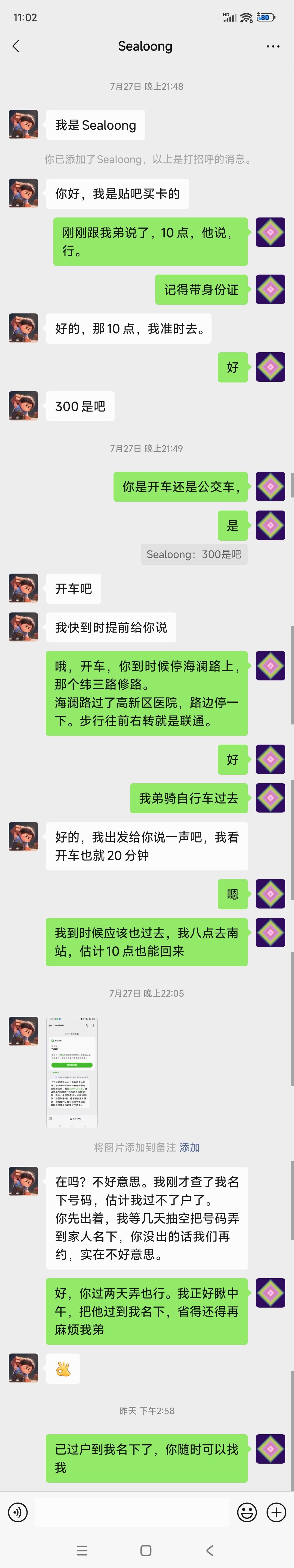Image resolution: width=294 pixels, height=1568 pixels.
Task: Open the emoji sticker panel
Action: coord(247,1512)
